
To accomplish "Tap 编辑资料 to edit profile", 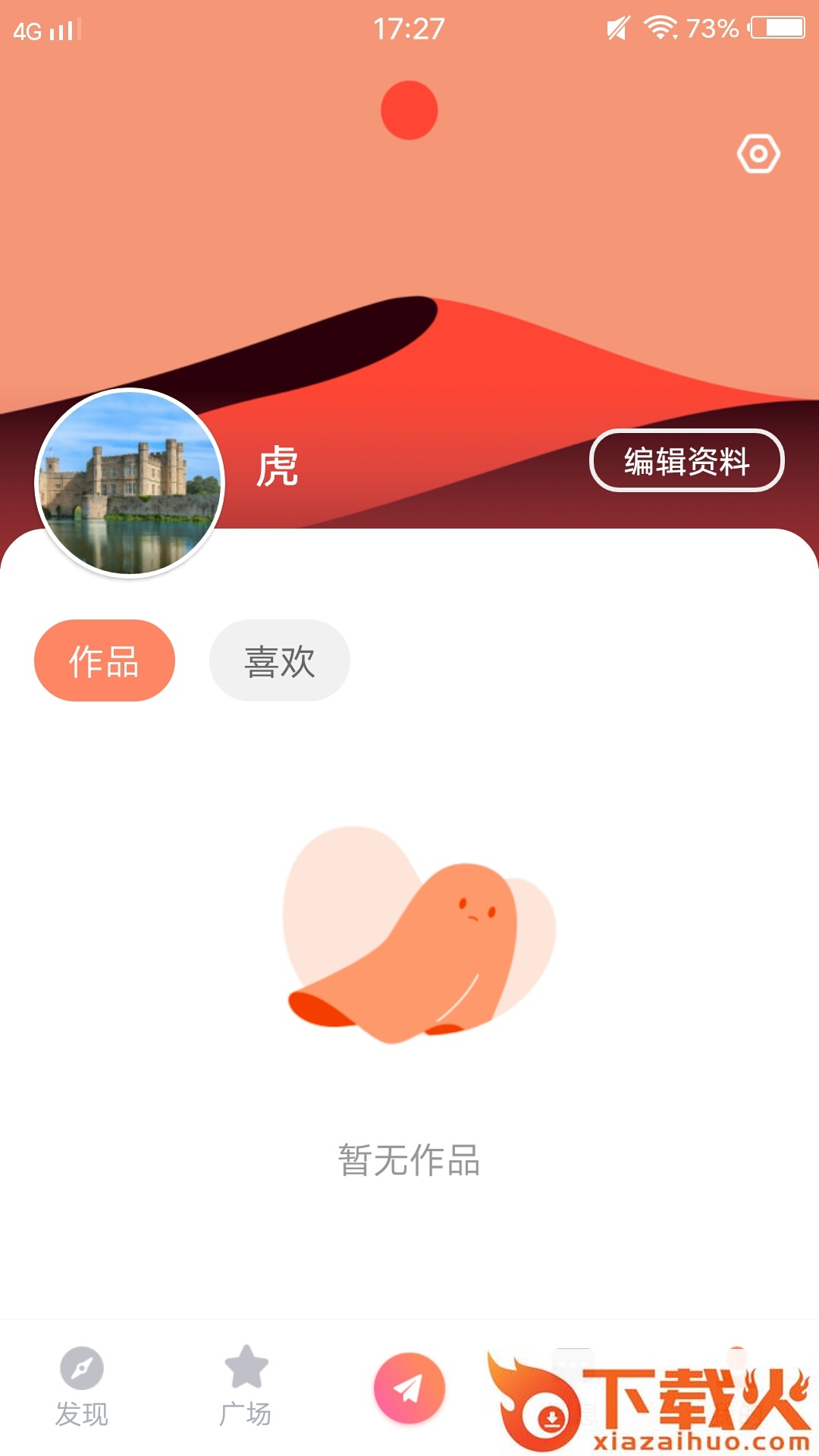I will point(687,460).
